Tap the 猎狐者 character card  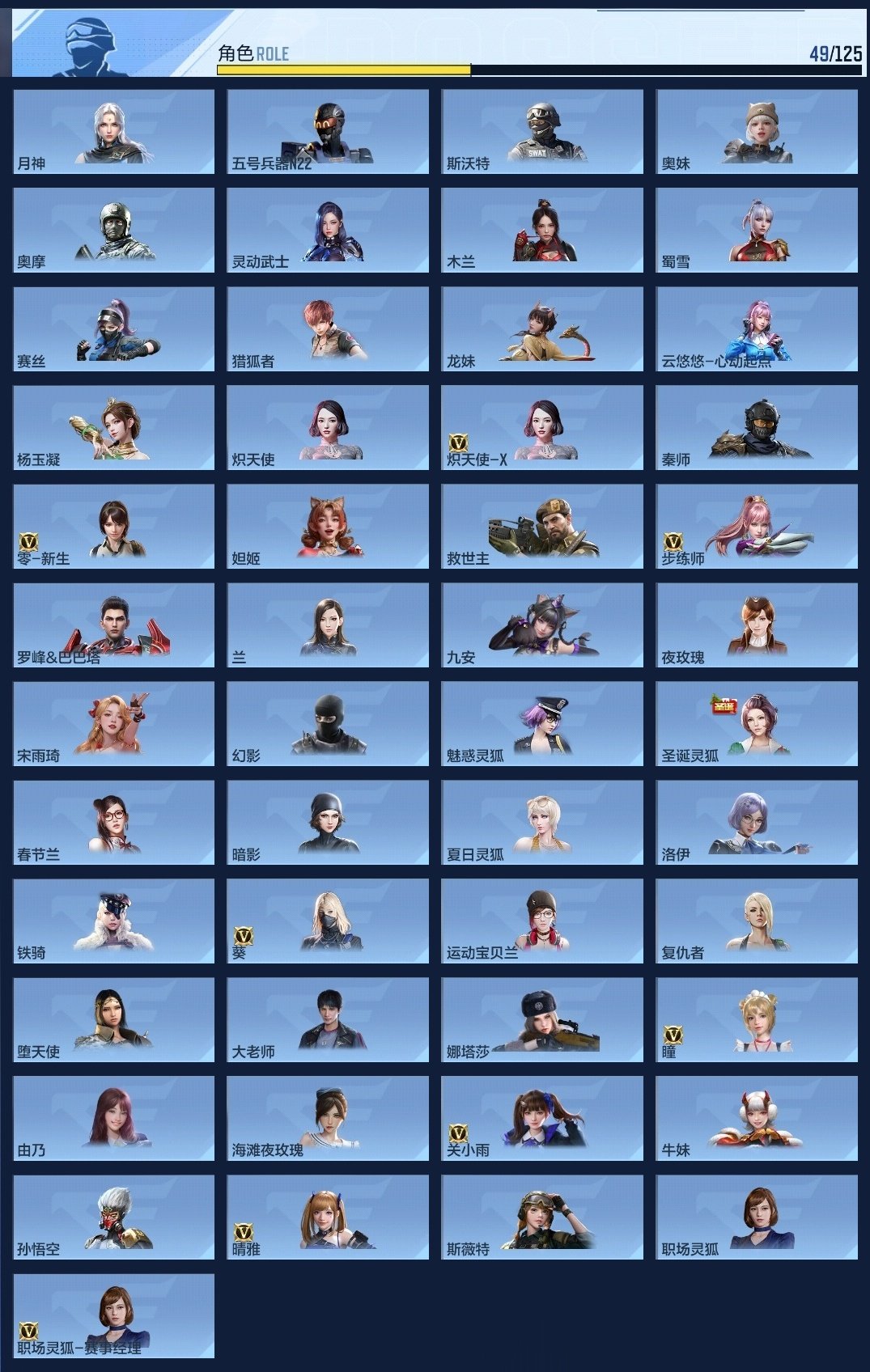[328, 328]
